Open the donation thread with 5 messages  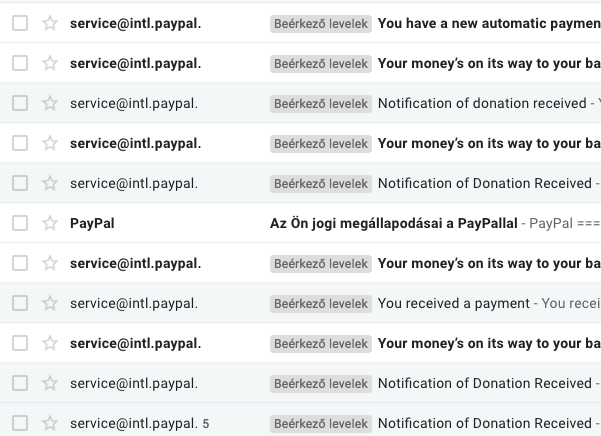(485, 423)
